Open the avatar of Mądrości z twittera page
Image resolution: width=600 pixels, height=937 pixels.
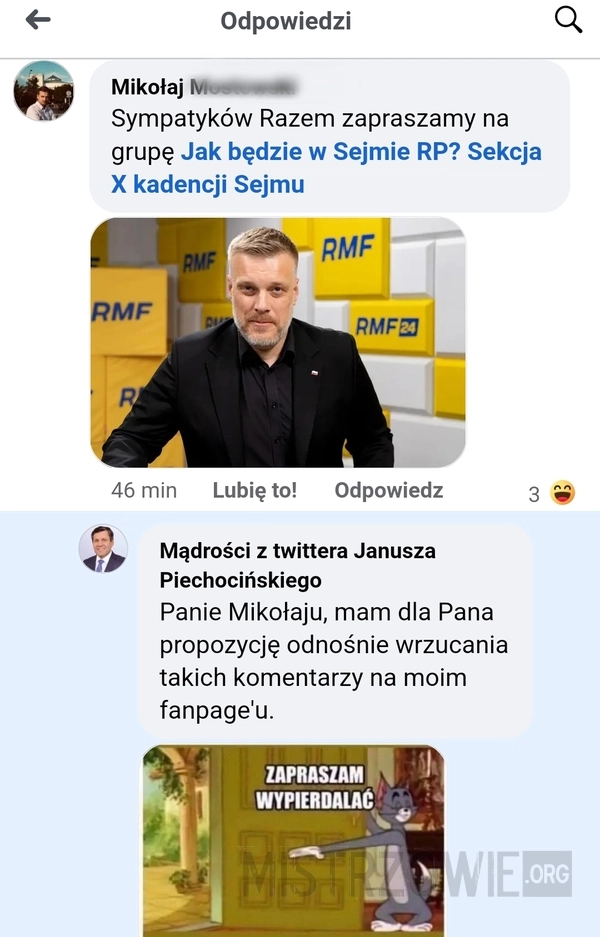coord(103,549)
